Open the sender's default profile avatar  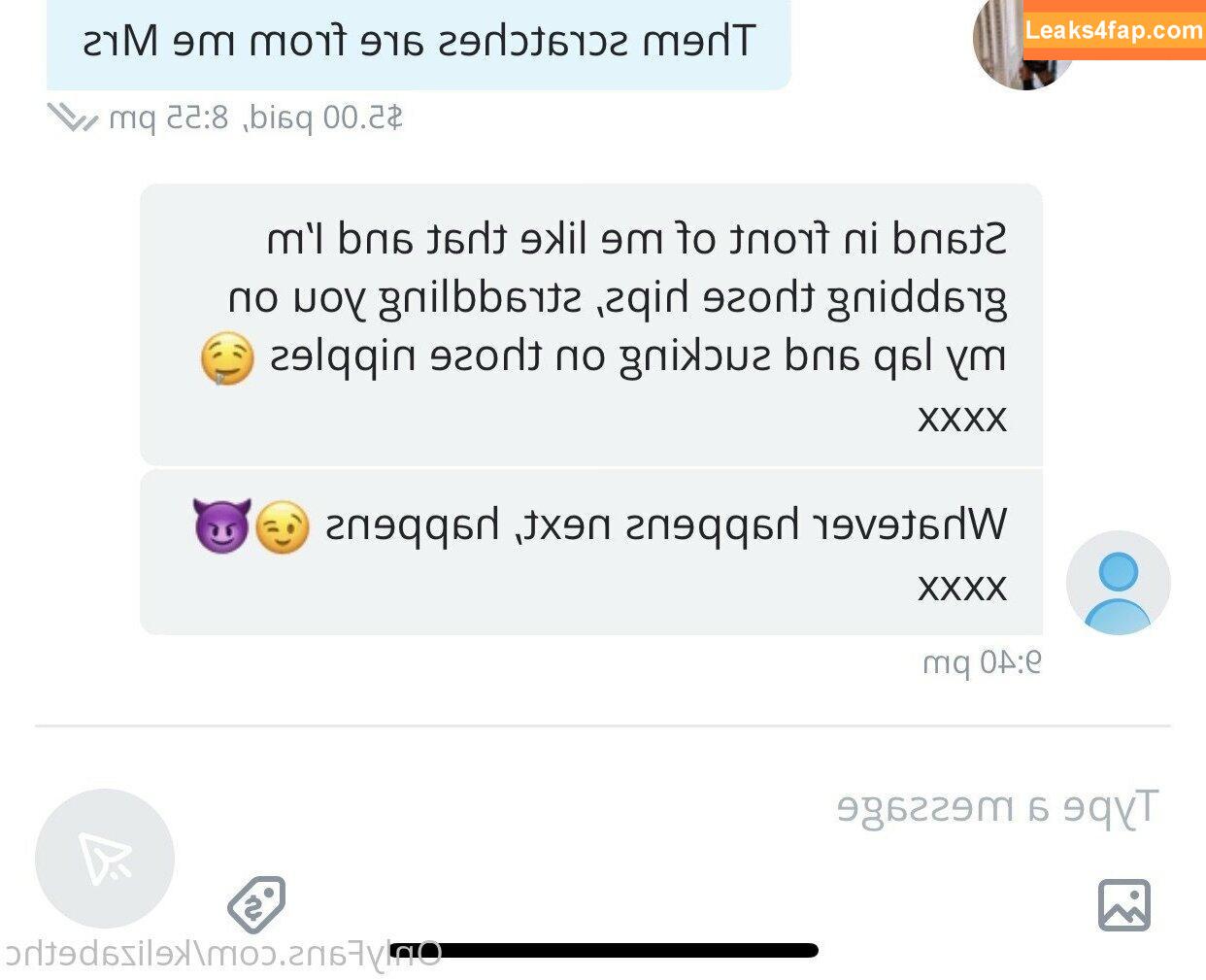(x=1118, y=583)
